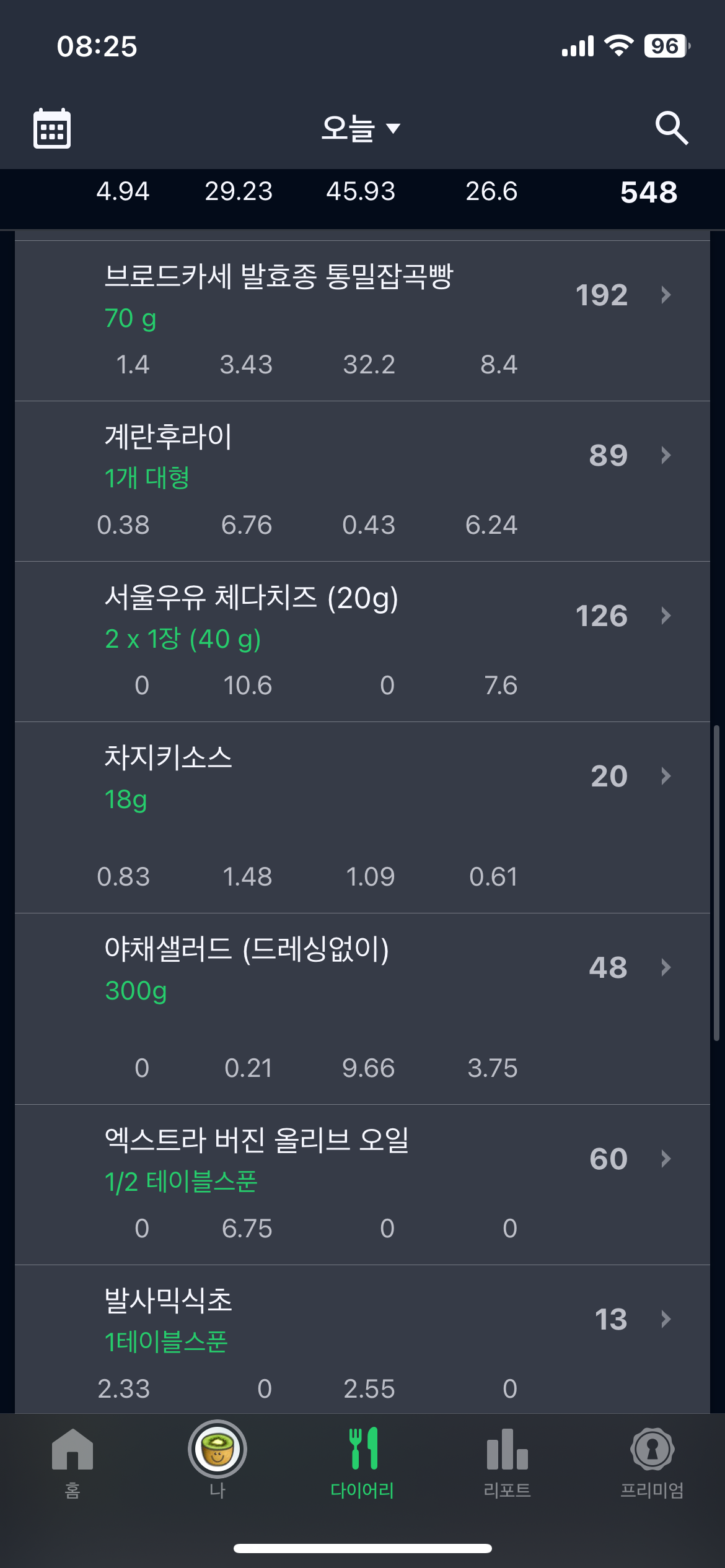Expand the 발사믹식초 entry chevron
The height and width of the screenshot is (1568, 725).
pos(666,1318)
